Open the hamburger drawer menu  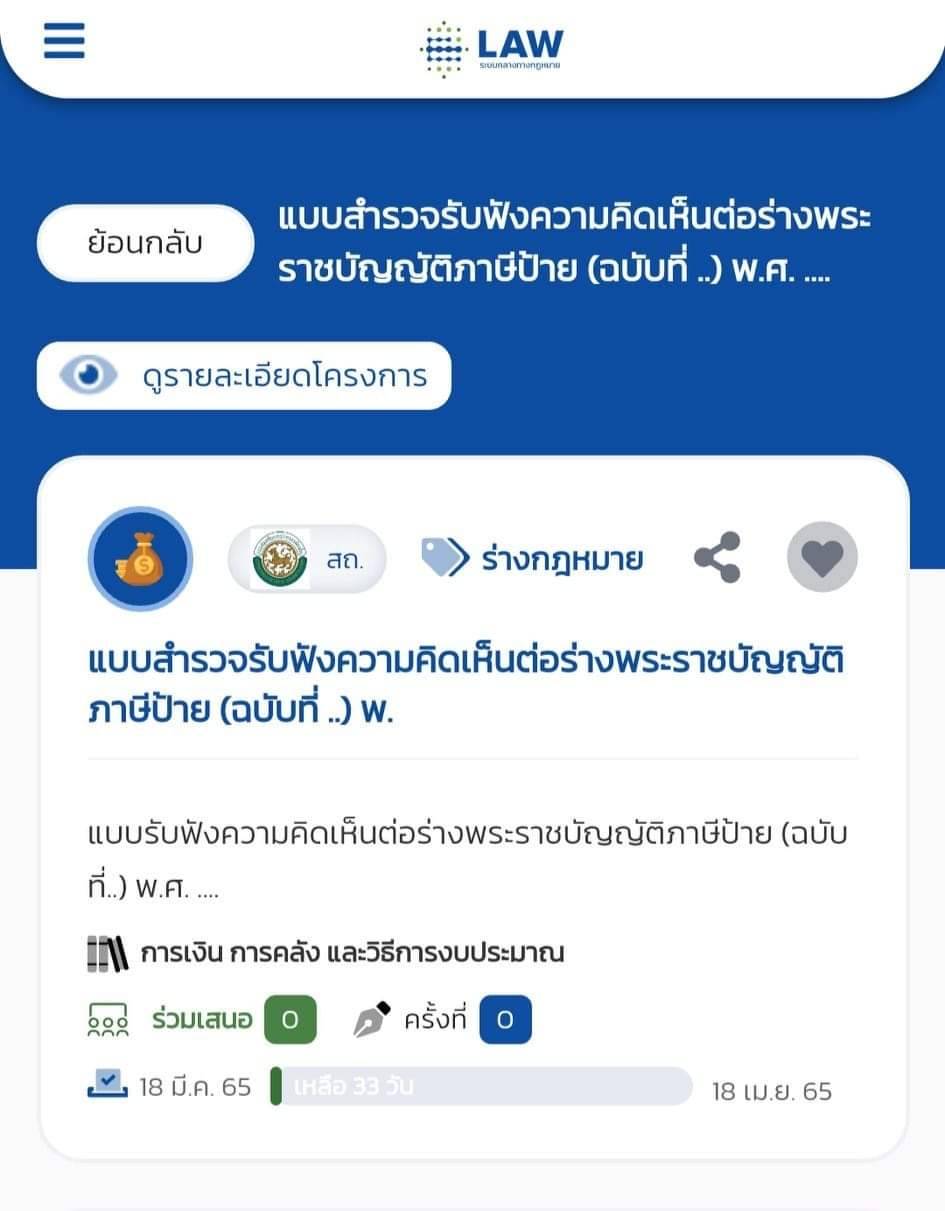[64, 41]
